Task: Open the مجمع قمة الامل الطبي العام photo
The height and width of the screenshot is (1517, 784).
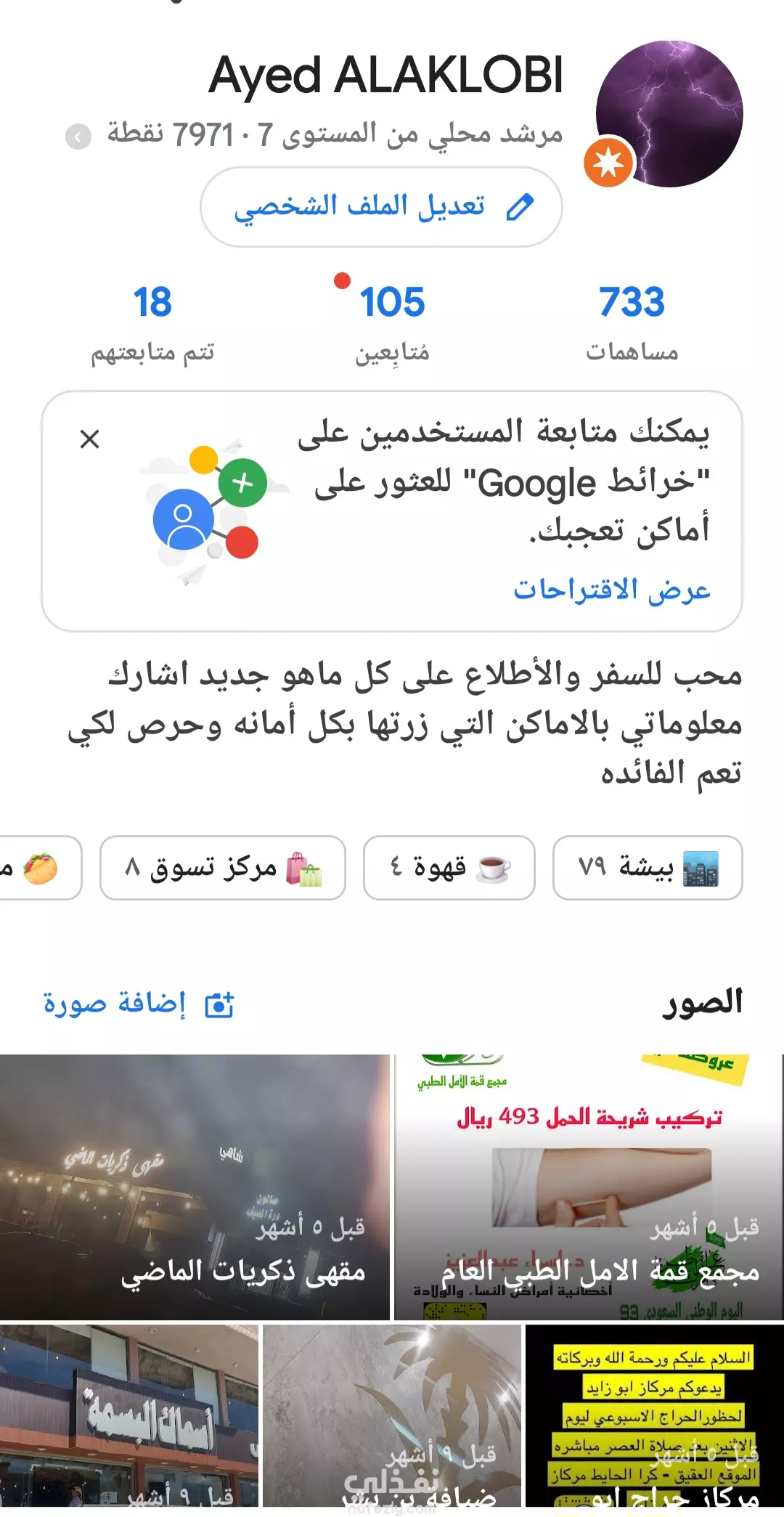Action: [x=589, y=1187]
